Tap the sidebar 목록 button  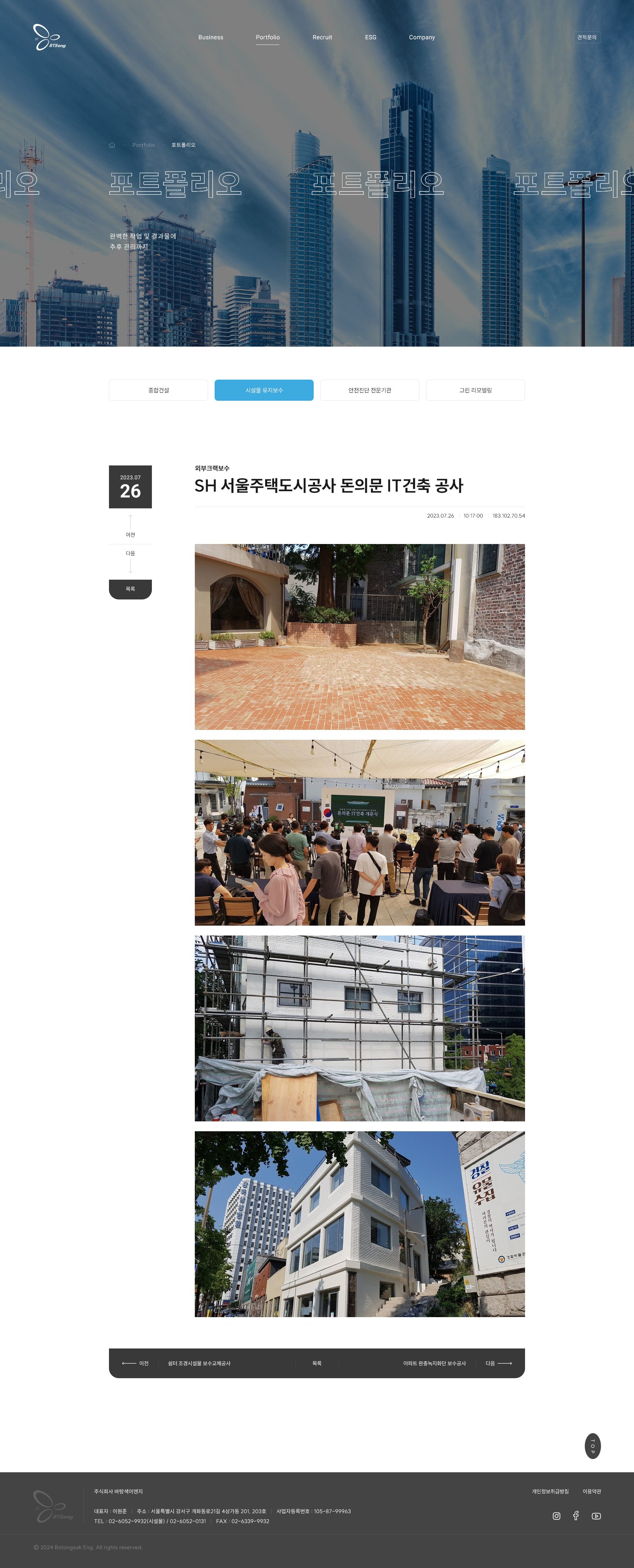[x=130, y=589]
